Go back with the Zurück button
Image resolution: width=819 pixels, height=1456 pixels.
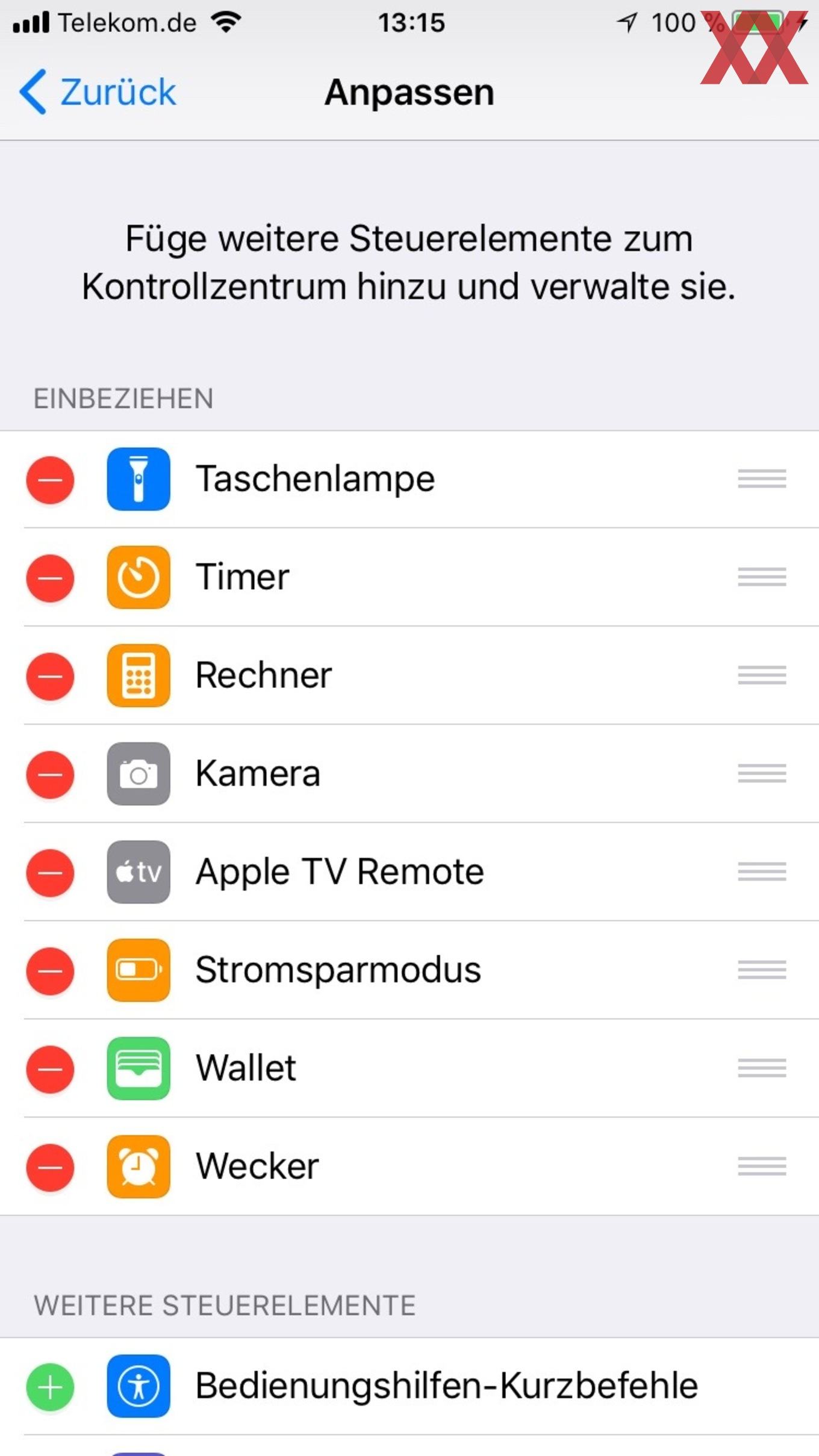(98, 92)
